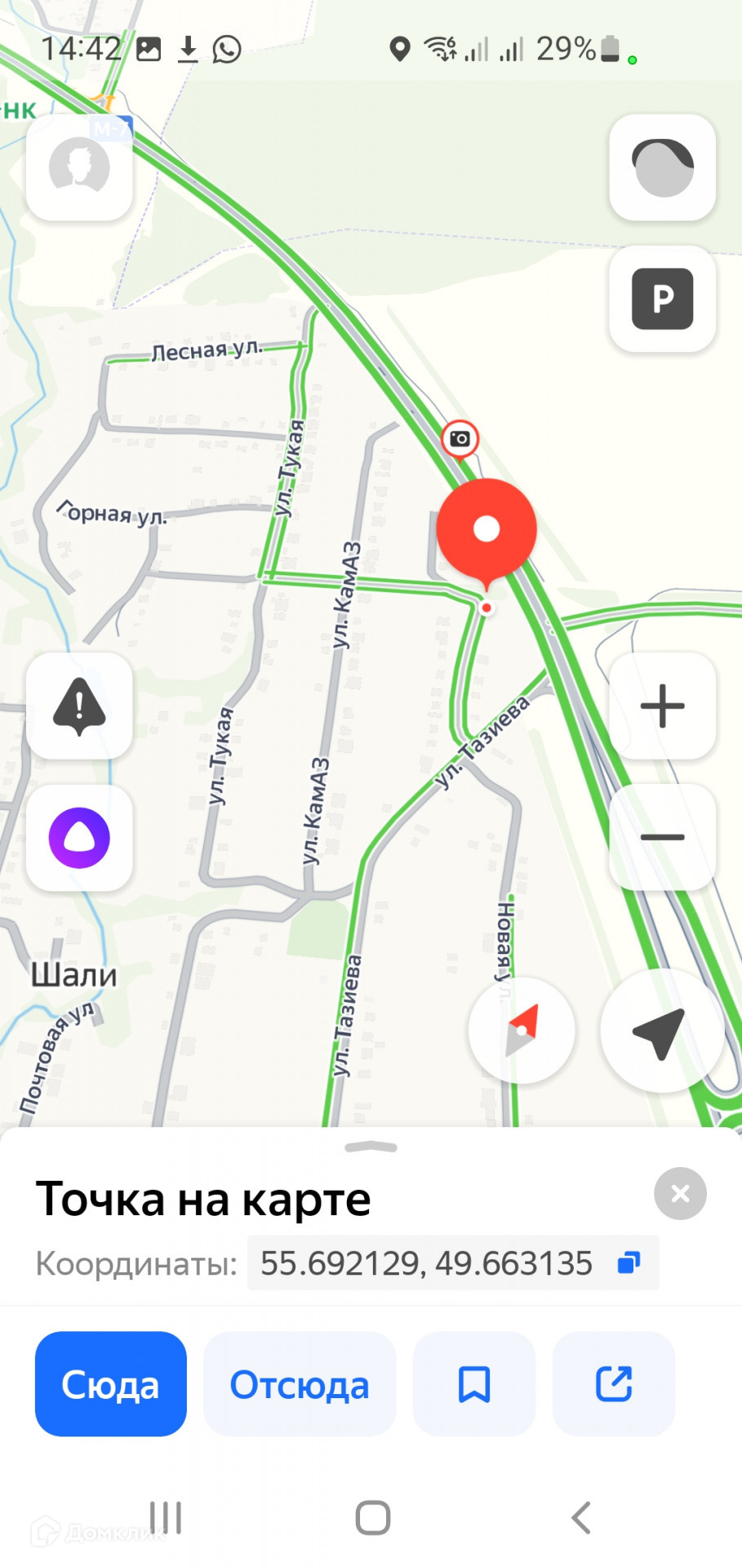Open recent apps from navigation bar

point(166,1518)
